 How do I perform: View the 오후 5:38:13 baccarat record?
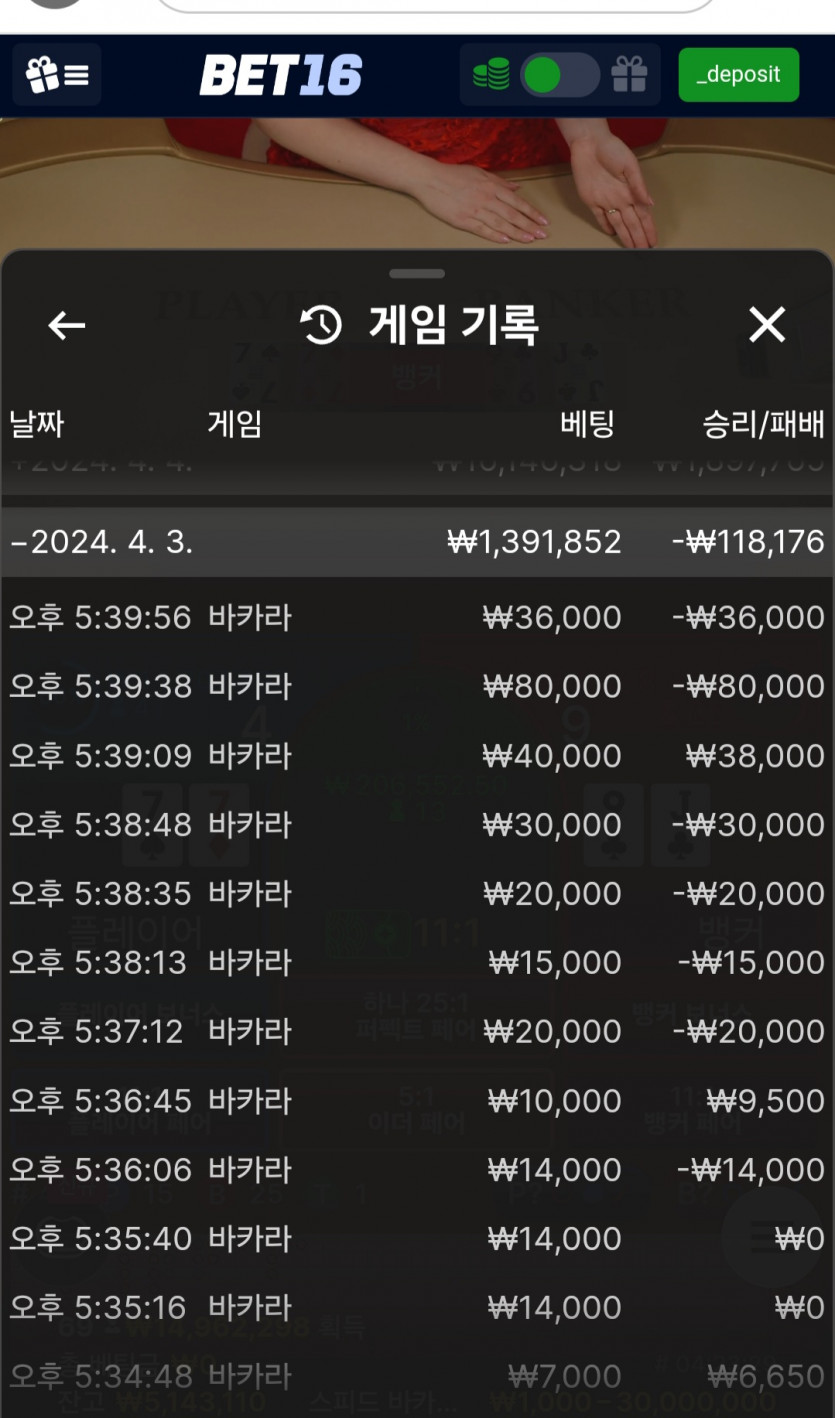point(417,963)
